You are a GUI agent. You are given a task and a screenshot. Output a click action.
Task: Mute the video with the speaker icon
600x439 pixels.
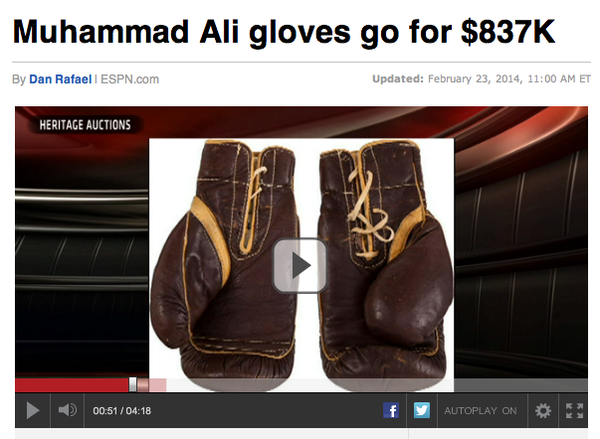tap(66, 410)
